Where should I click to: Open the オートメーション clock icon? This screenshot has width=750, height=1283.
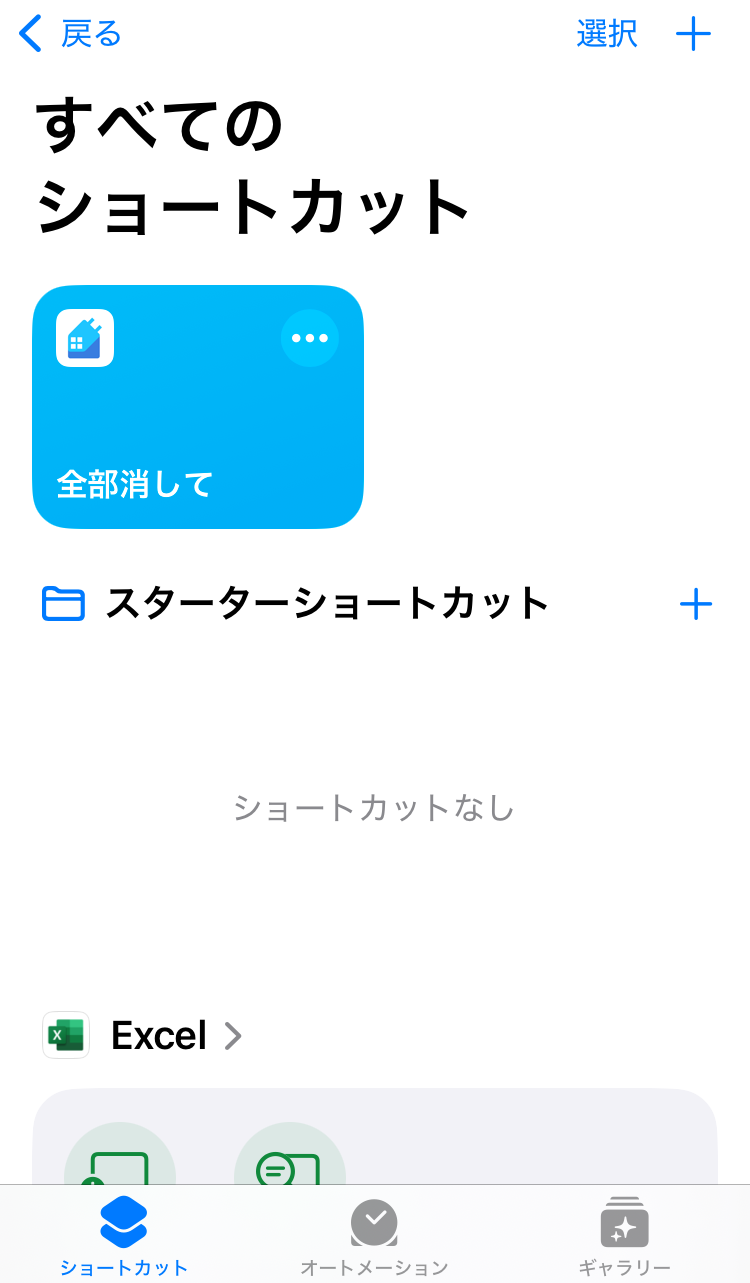(374, 1224)
